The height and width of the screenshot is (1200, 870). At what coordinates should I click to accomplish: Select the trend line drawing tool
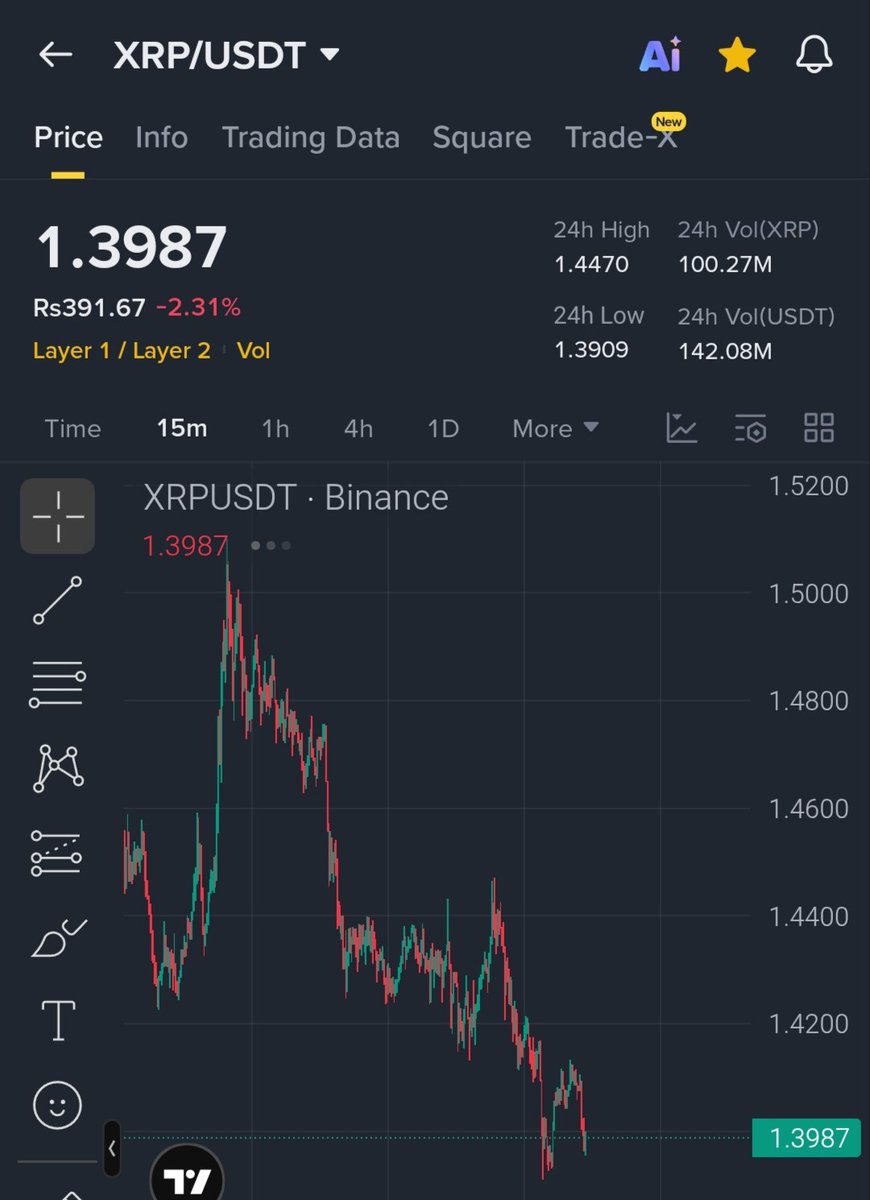click(x=58, y=600)
